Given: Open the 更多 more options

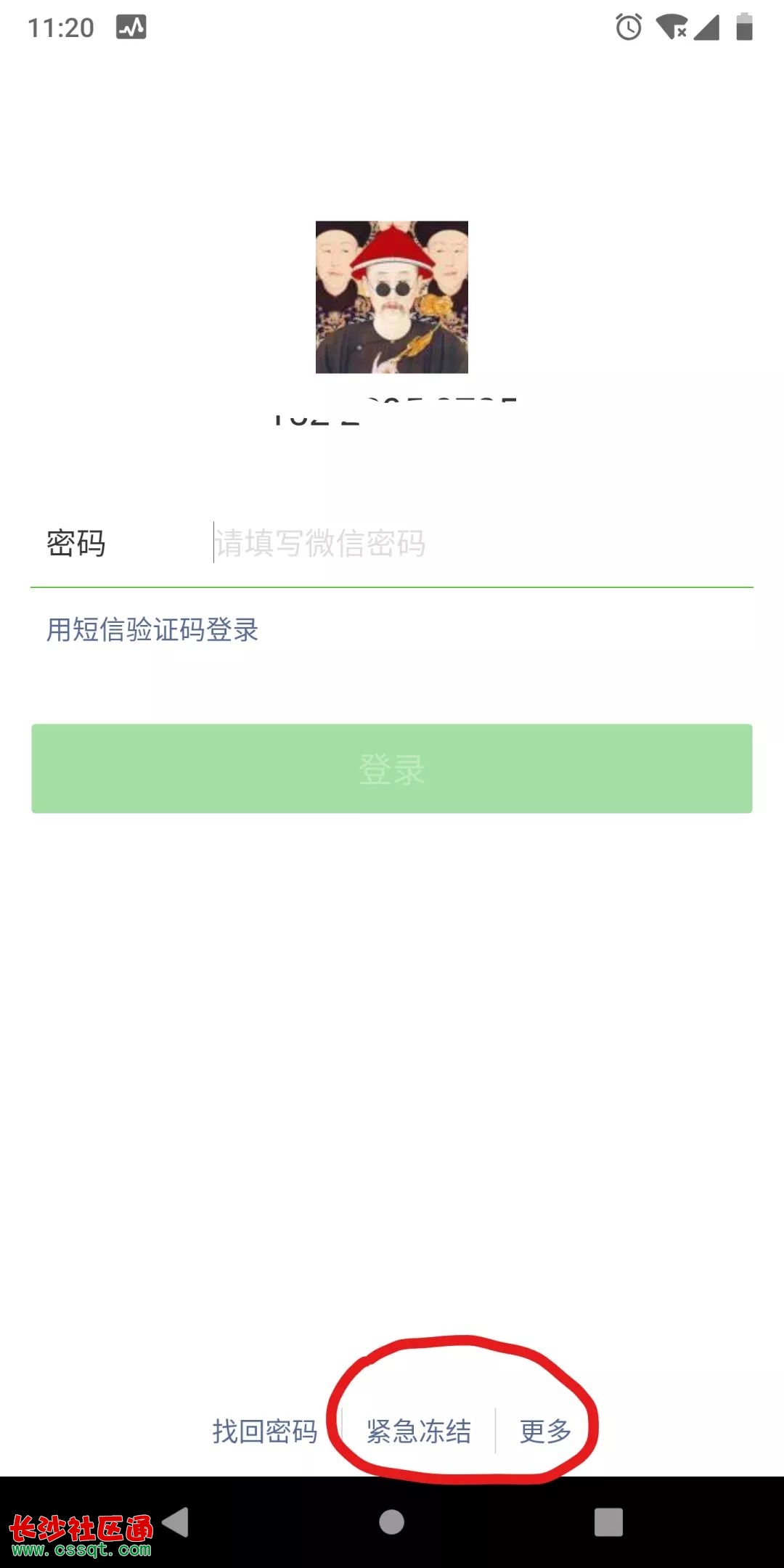Looking at the screenshot, I should point(545,1431).
